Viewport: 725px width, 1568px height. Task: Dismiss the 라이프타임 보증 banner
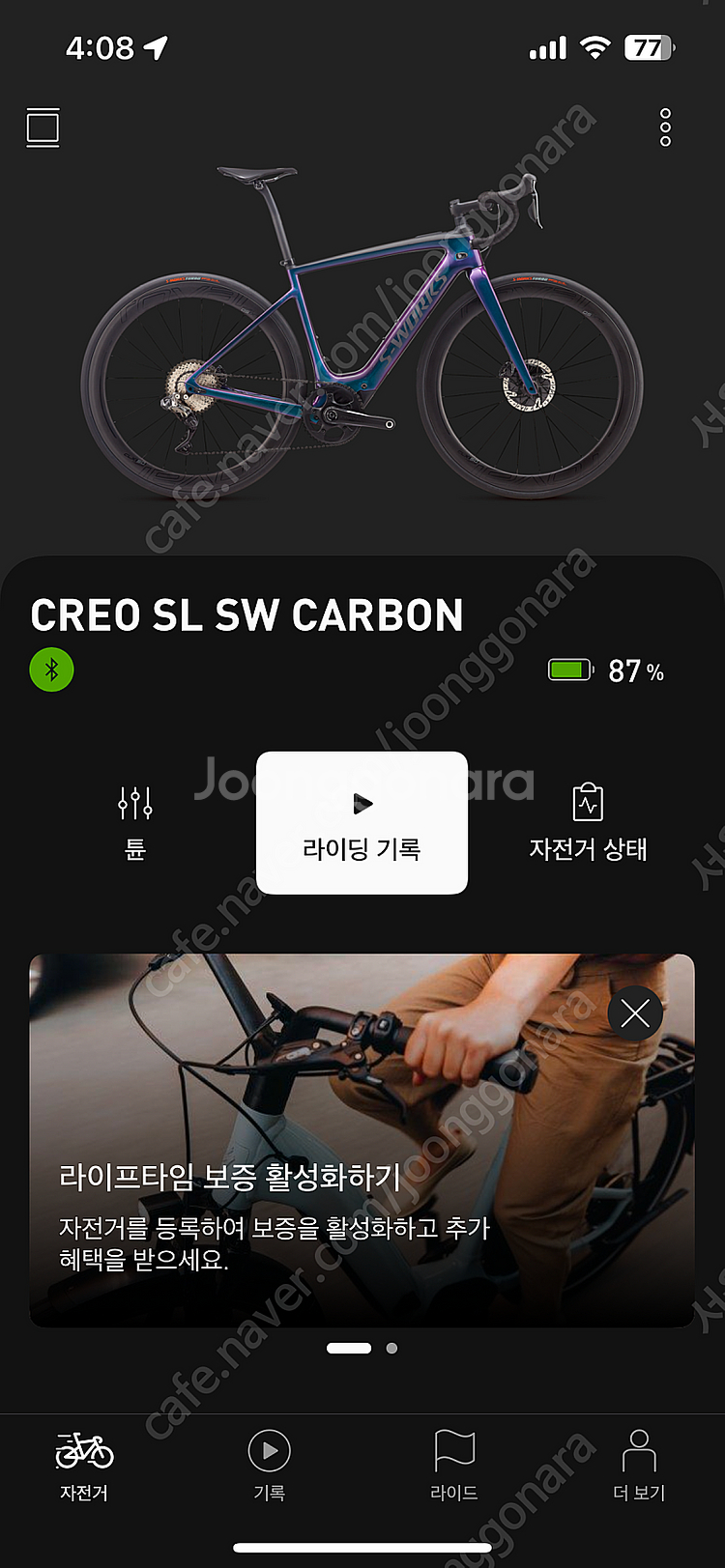point(635,1013)
